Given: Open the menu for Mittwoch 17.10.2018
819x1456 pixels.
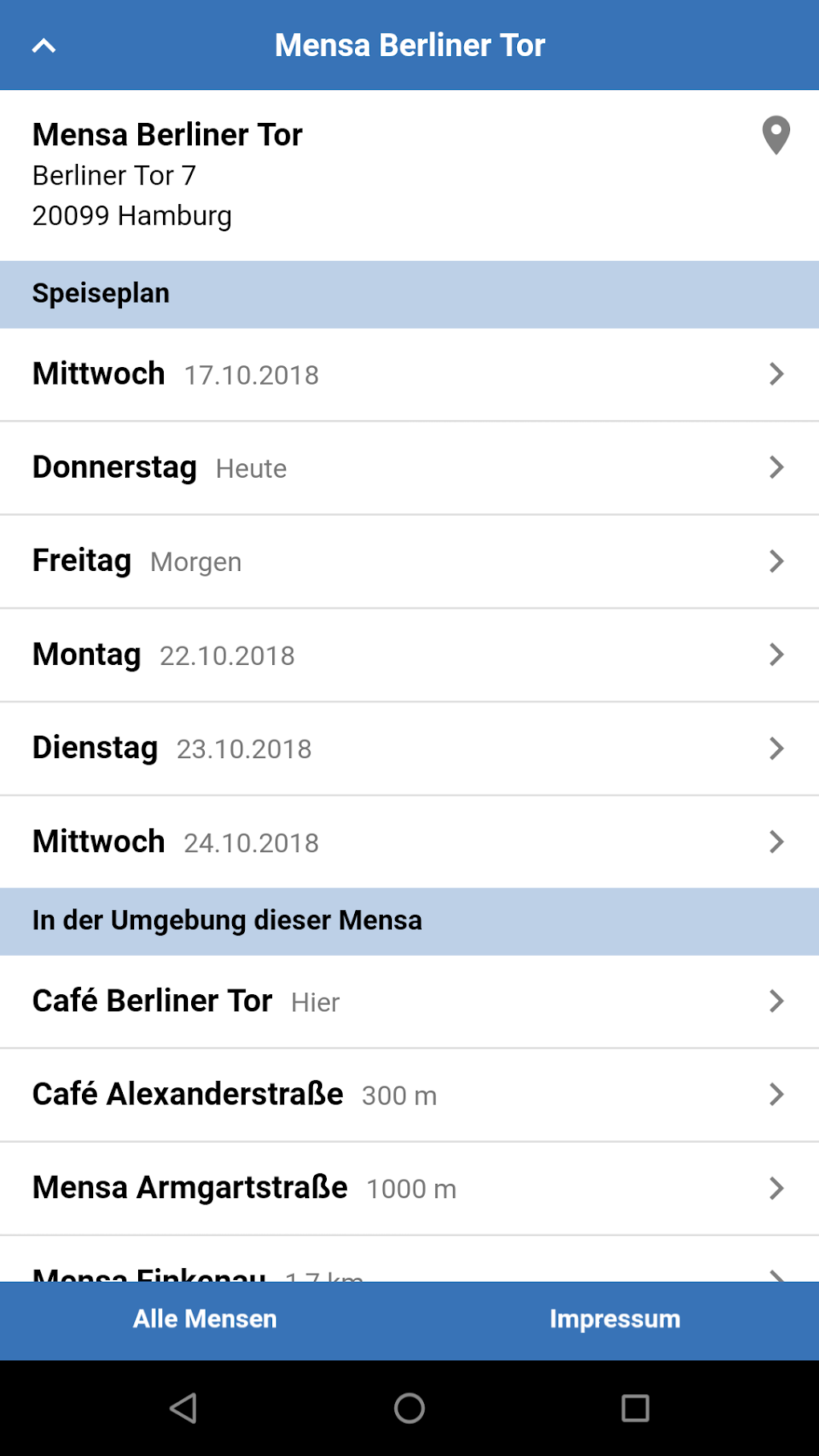Looking at the screenshot, I should [409, 374].
